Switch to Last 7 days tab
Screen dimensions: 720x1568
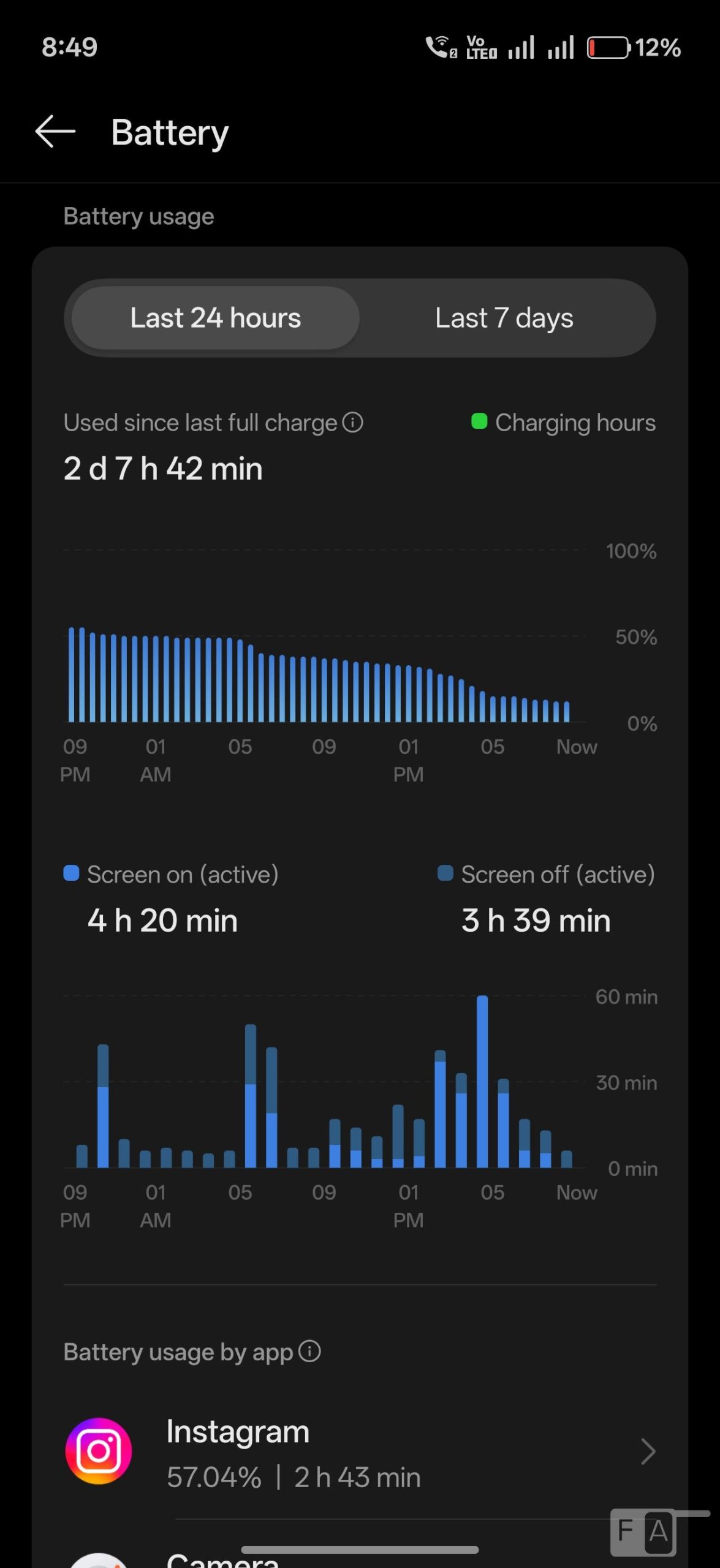click(x=504, y=318)
